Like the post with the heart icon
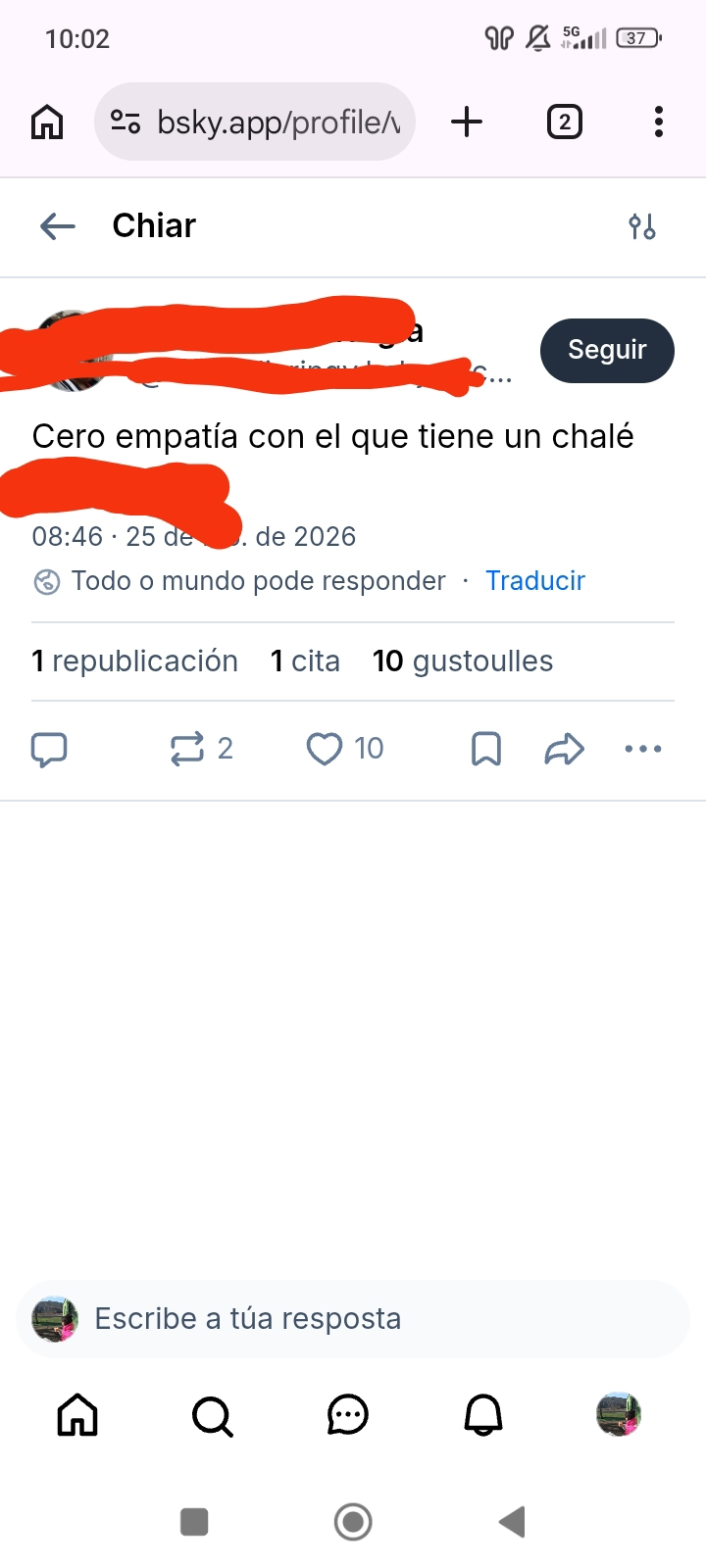 [325, 749]
